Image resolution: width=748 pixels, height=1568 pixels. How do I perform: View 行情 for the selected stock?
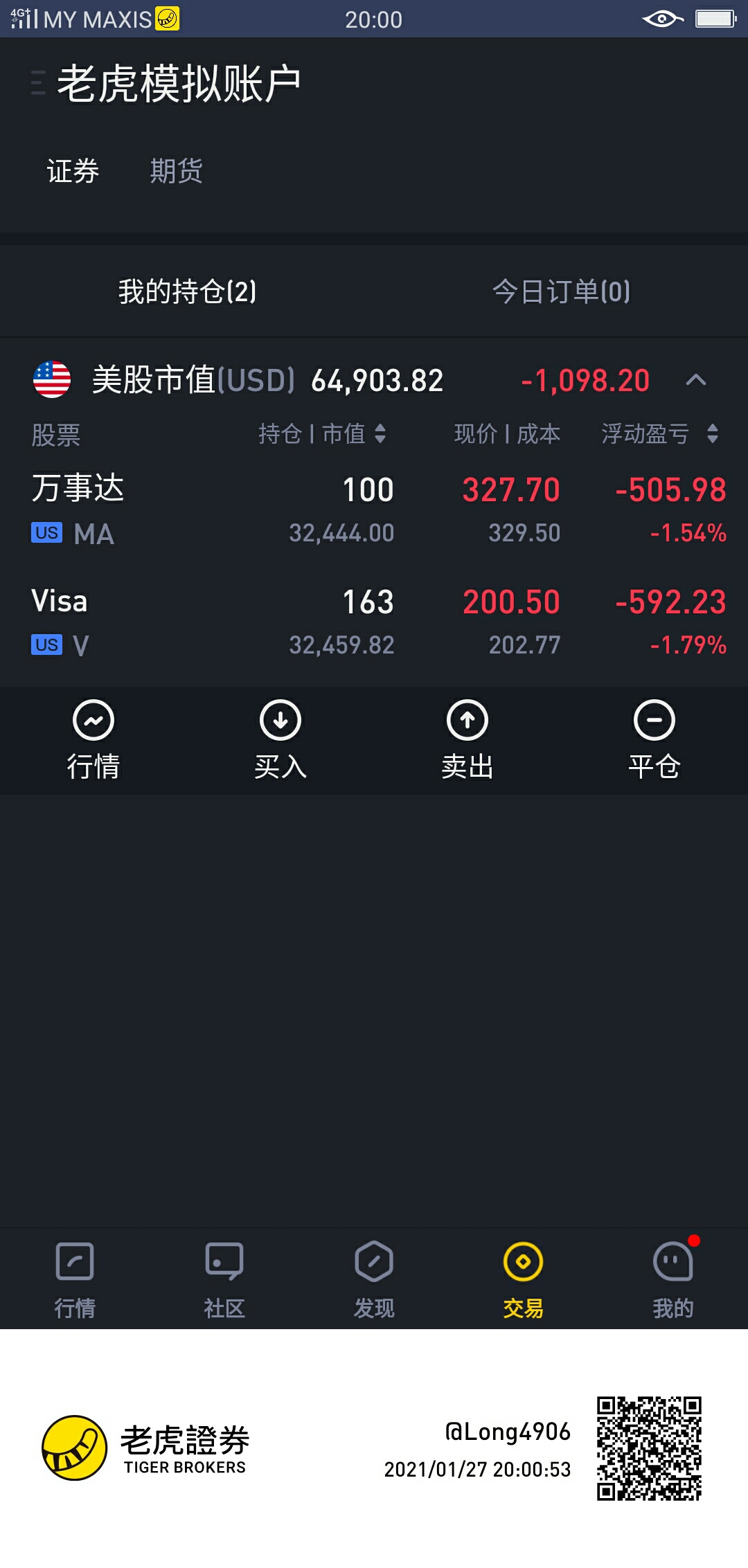tap(93, 741)
